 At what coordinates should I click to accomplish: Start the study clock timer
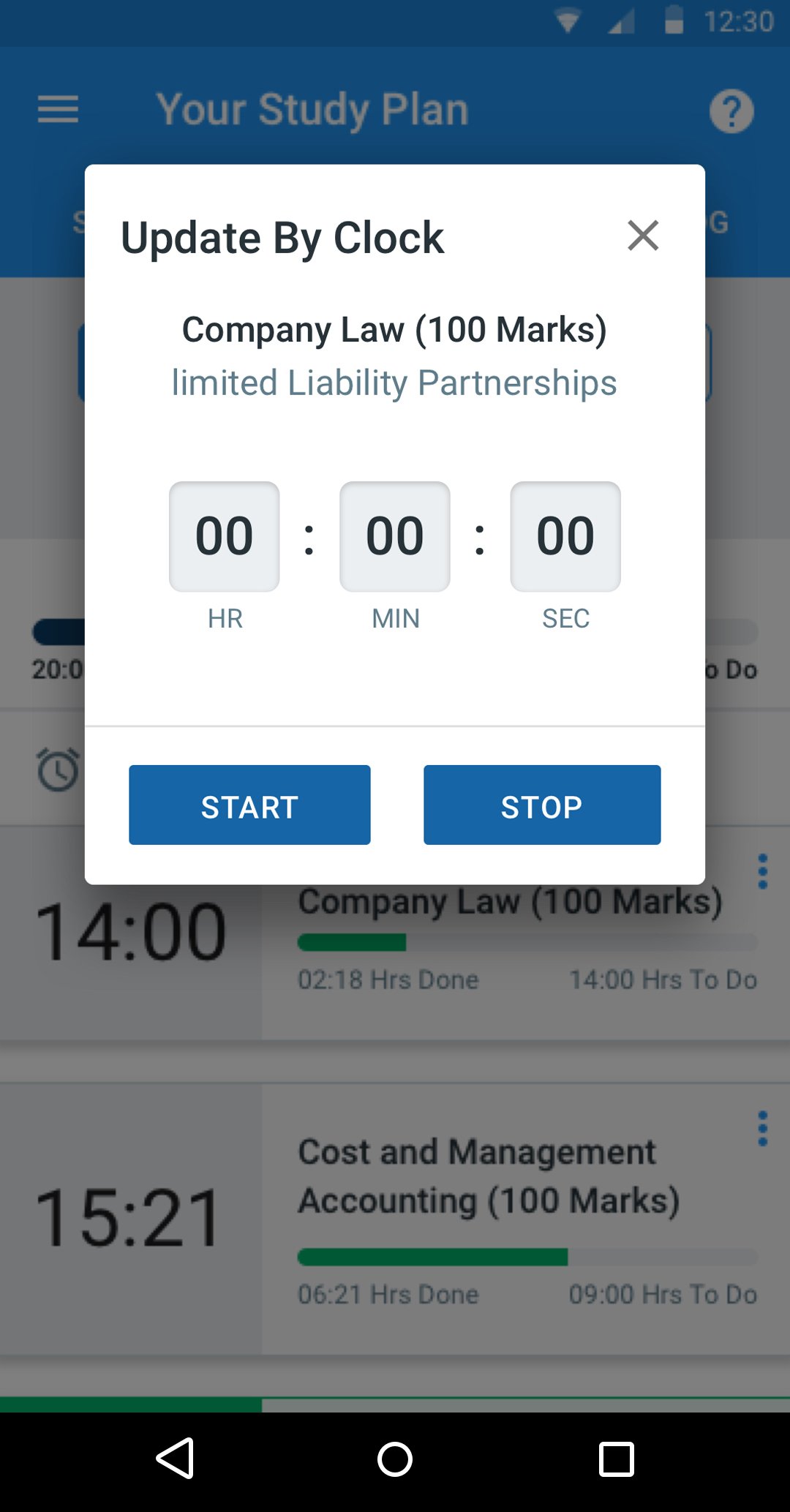(249, 805)
